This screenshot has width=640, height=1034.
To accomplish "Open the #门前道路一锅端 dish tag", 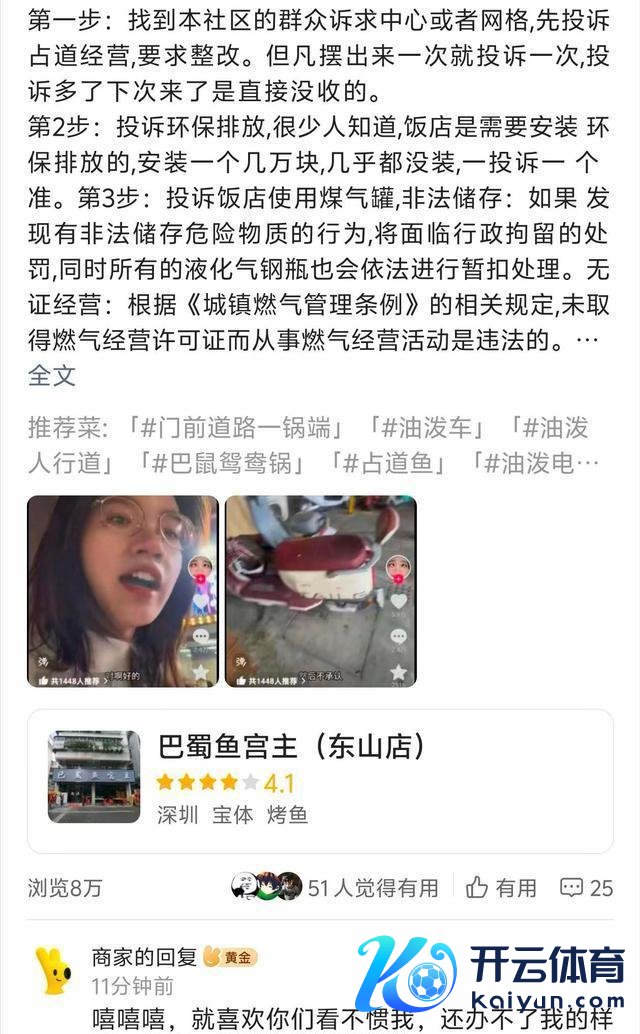I will [x=240, y=429].
